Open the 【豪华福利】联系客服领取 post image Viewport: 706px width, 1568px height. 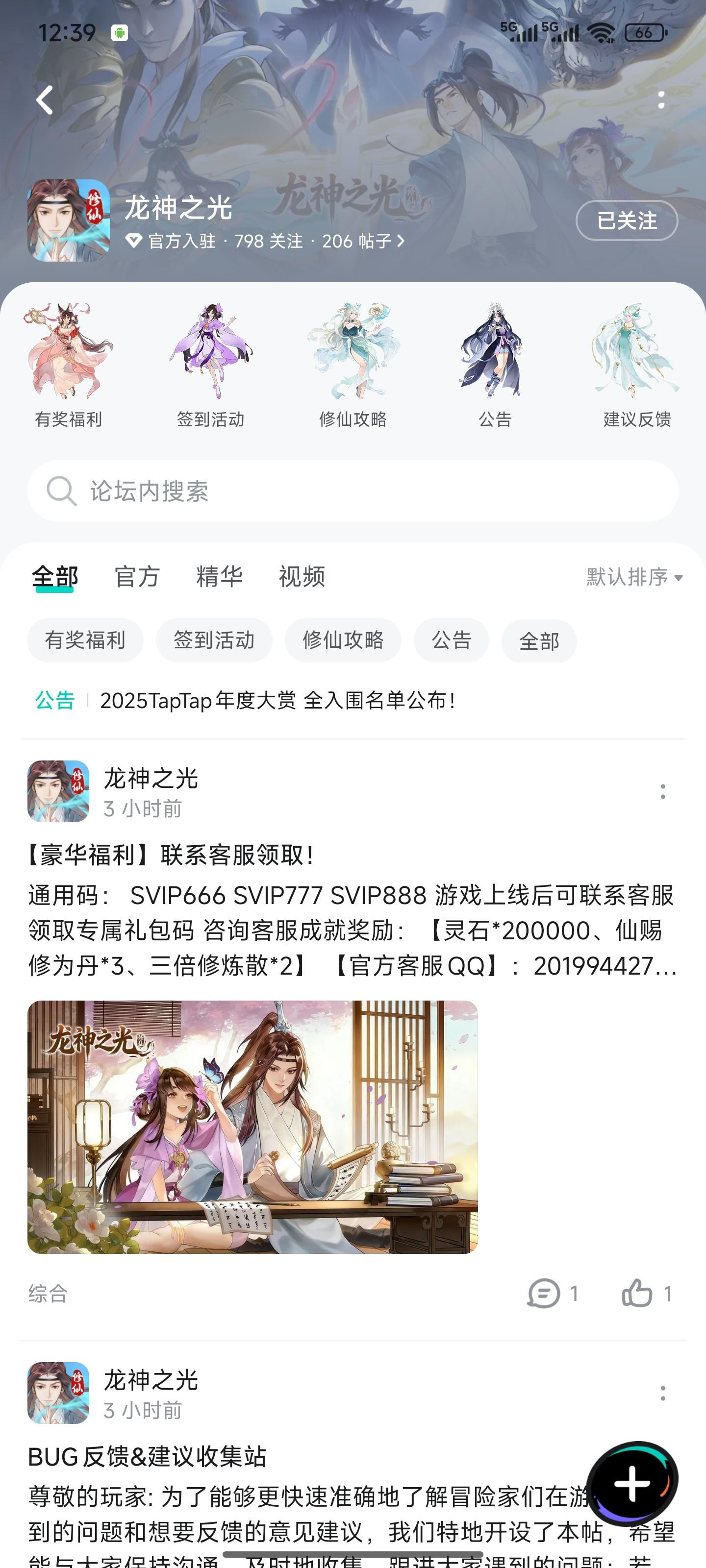pyautogui.click(x=252, y=1127)
